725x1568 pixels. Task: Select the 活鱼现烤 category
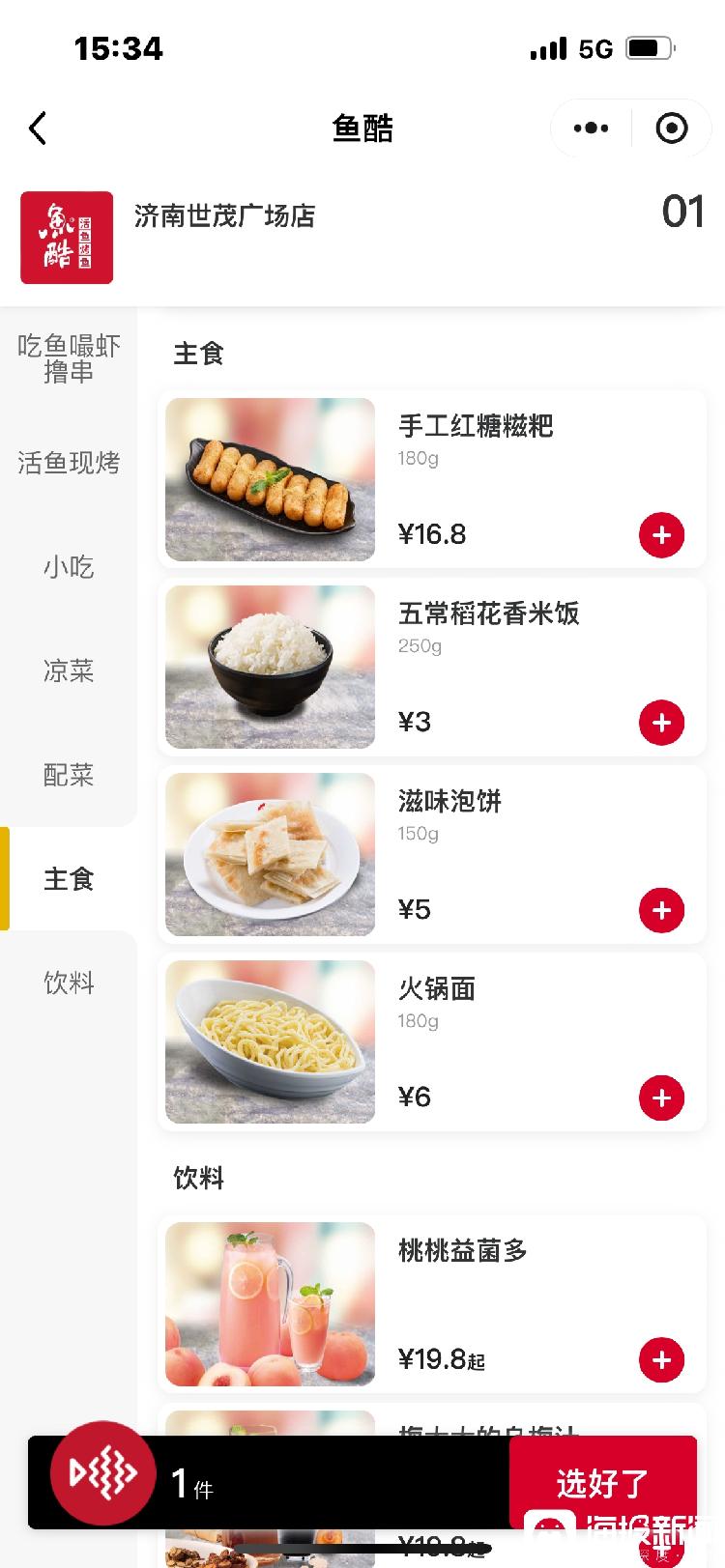point(69,463)
